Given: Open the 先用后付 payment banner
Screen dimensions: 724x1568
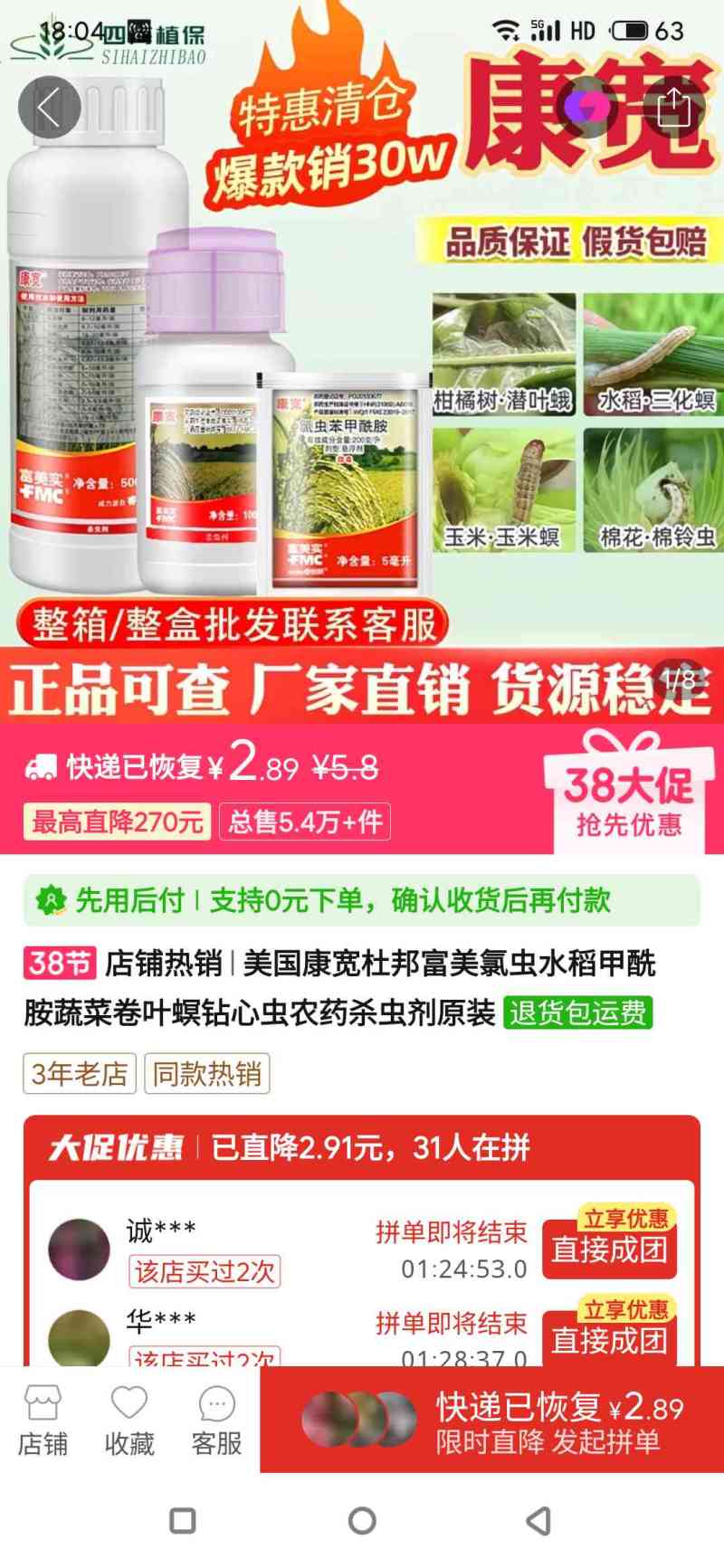Looking at the screenshot, I should point(362,900).
